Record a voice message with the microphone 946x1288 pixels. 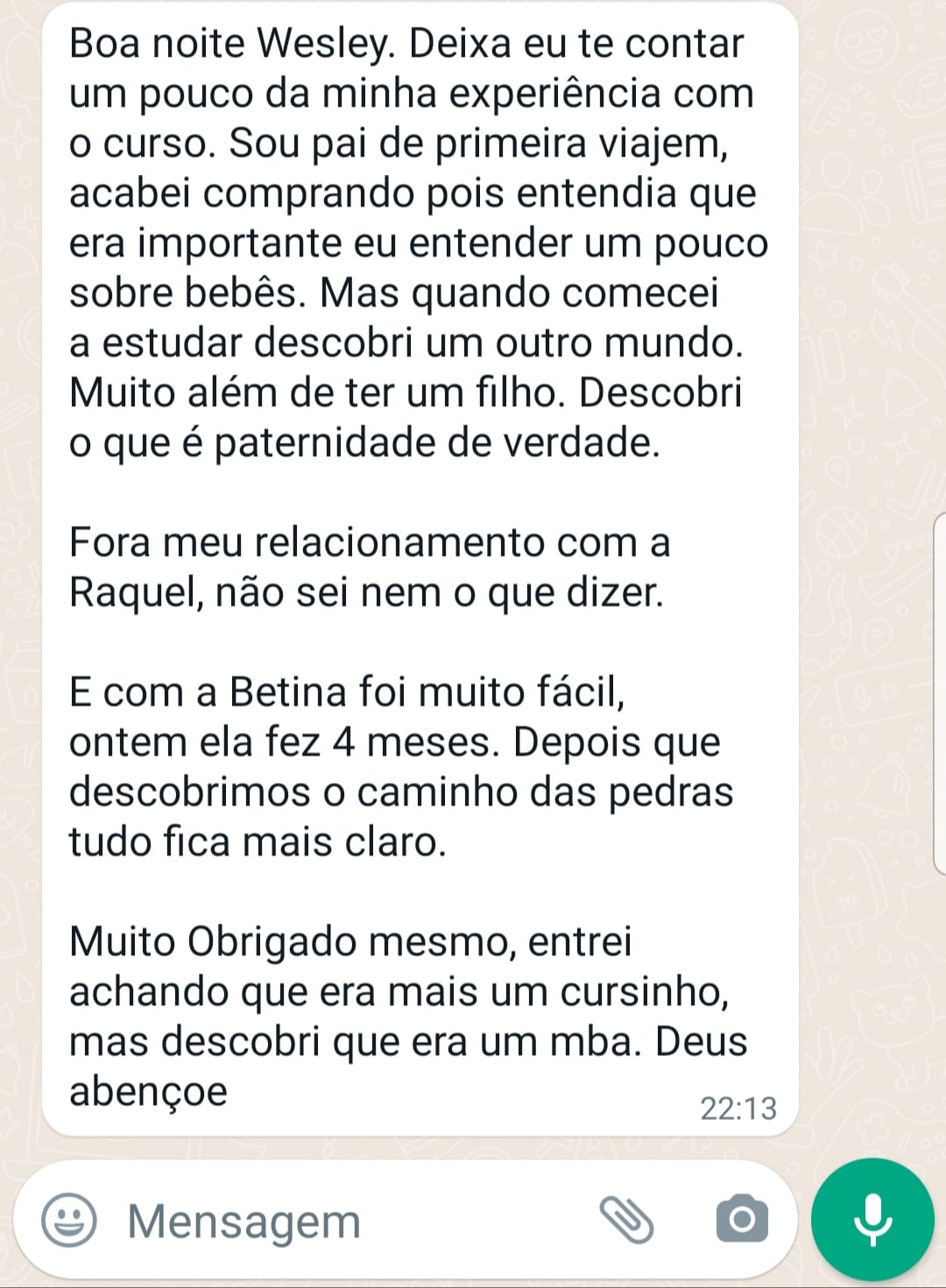pos(872,1220)
